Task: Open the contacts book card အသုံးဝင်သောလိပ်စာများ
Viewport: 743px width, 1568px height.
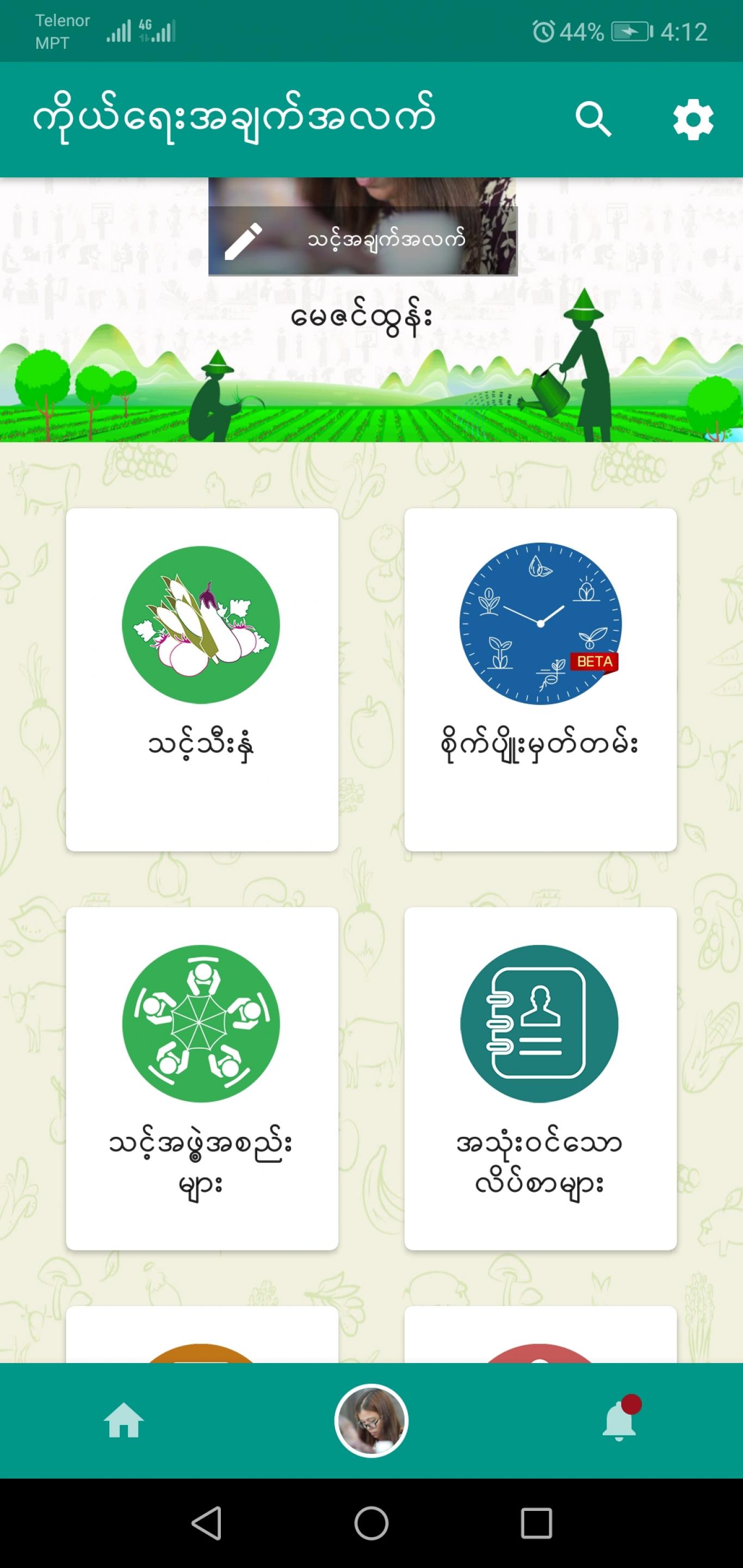Action: (540, 1079)
